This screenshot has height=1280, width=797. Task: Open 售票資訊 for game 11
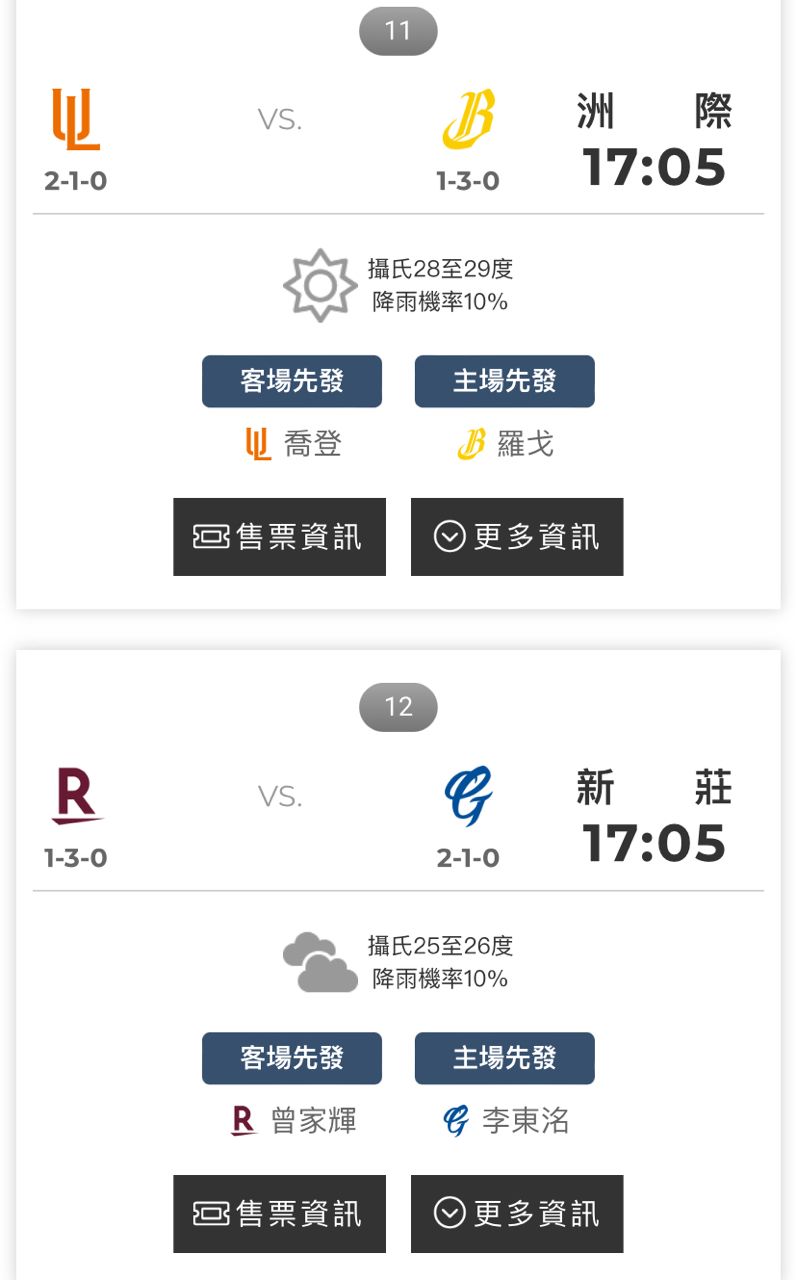pyautogui.click(x=279, y=537)
